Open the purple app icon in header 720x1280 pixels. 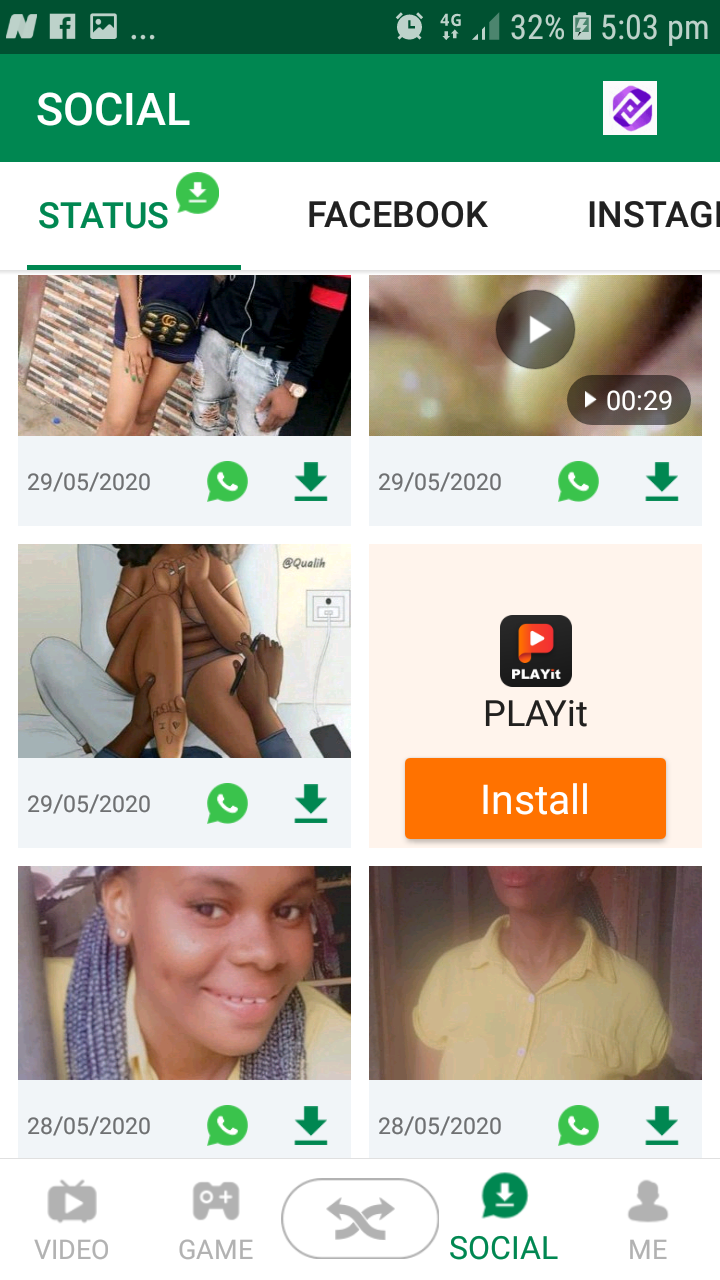pyautogui.click(x=629, y=108)
